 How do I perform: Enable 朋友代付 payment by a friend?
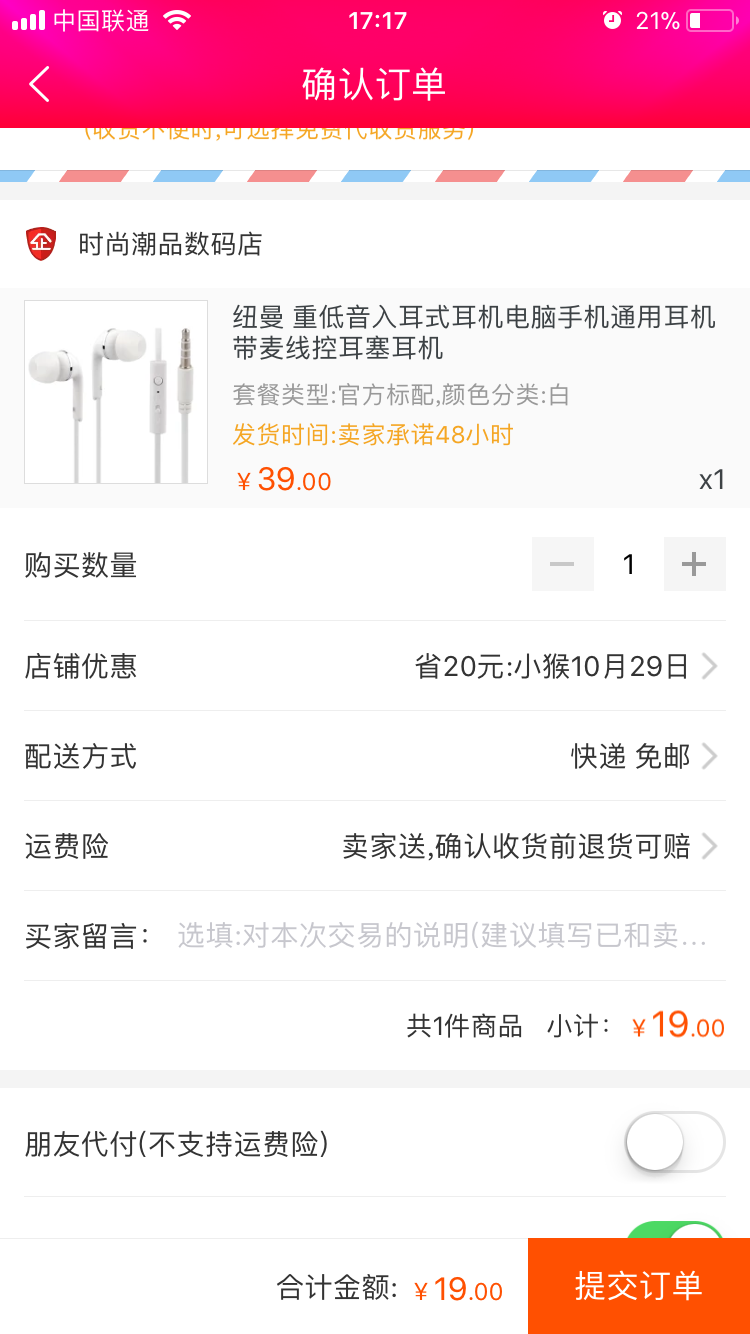coord(674,1142)
